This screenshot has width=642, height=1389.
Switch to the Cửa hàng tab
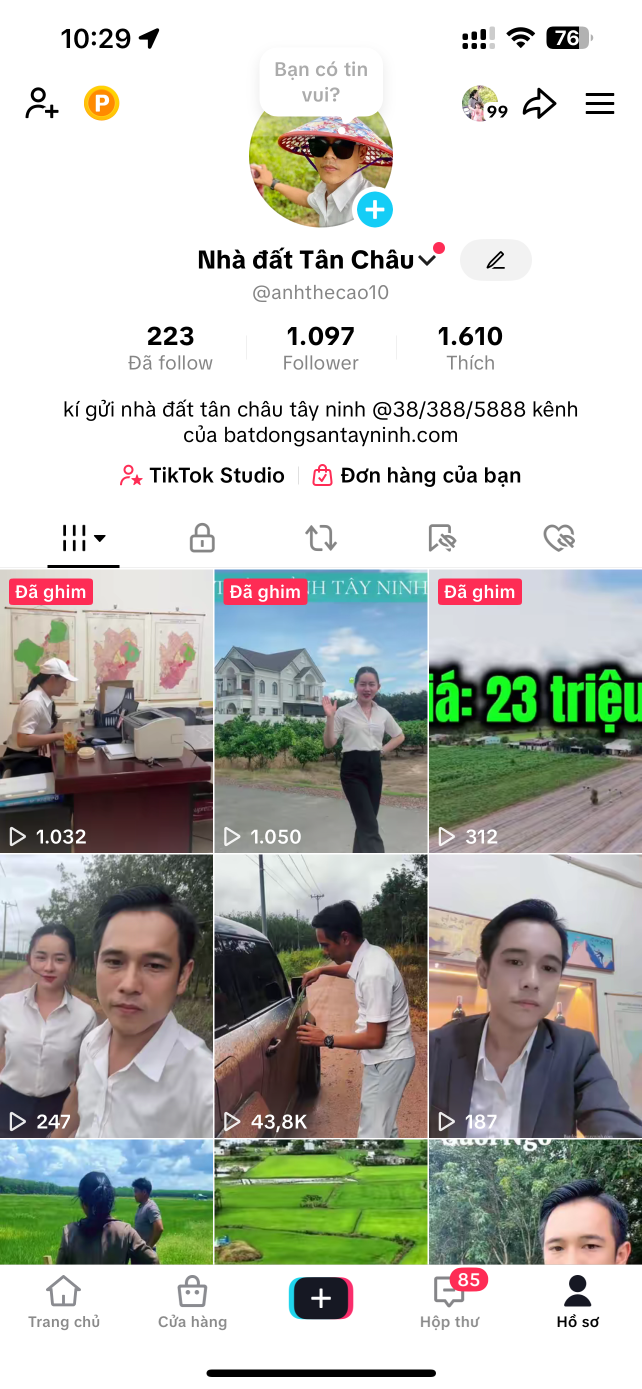(x=192, y=1301)
